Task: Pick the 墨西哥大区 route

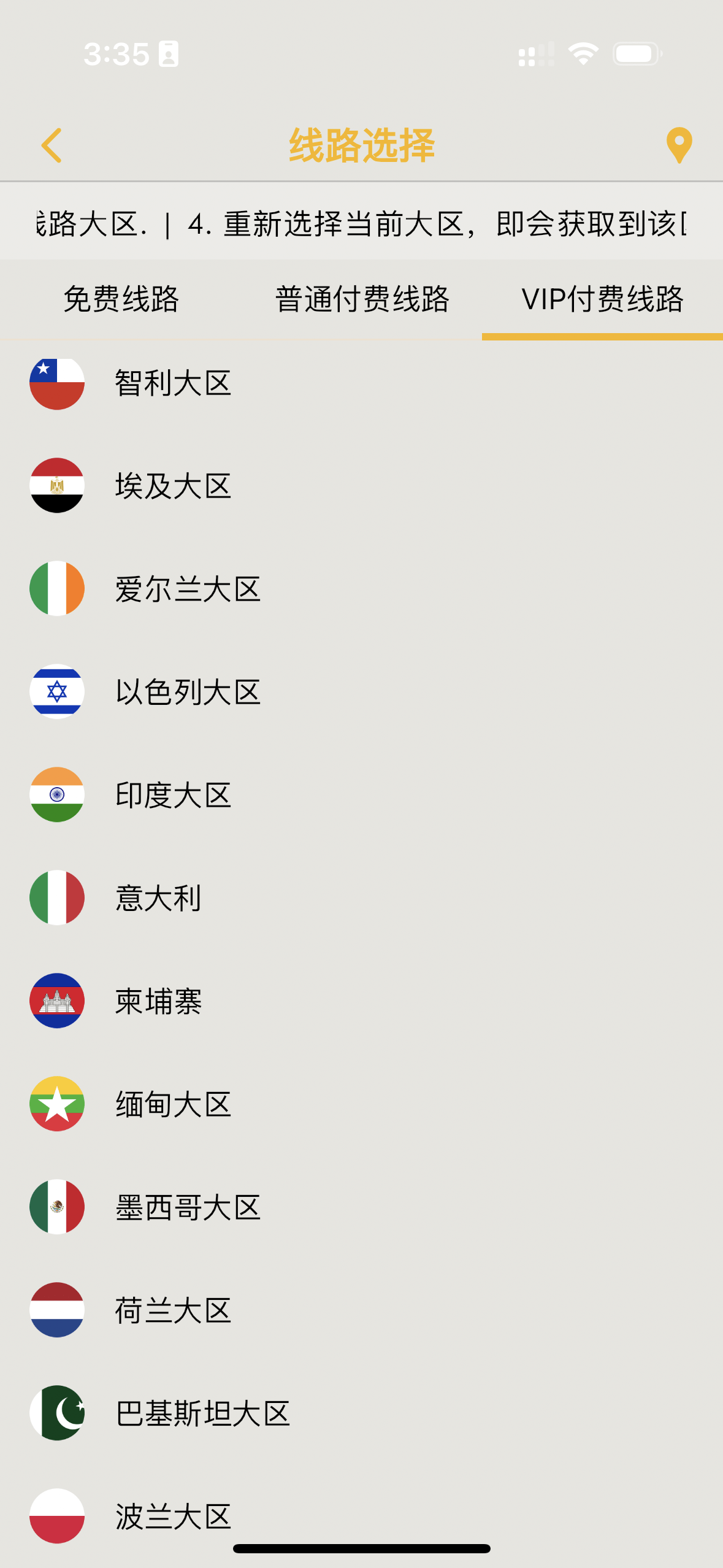Action: [188, 1207]
